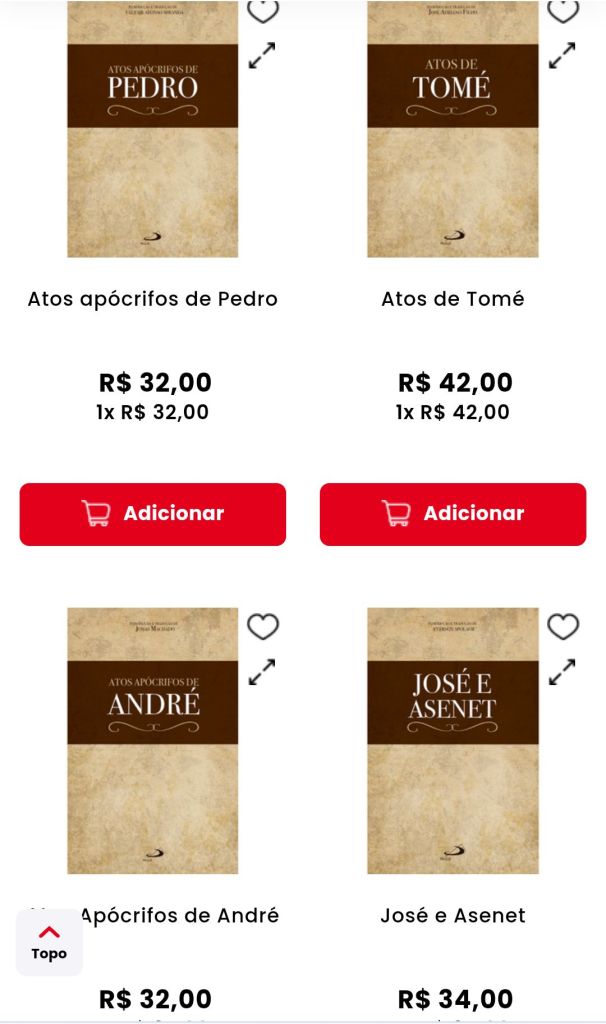
Task: Add Atos apócrifos de Pedro to cart
Action: 152,514
